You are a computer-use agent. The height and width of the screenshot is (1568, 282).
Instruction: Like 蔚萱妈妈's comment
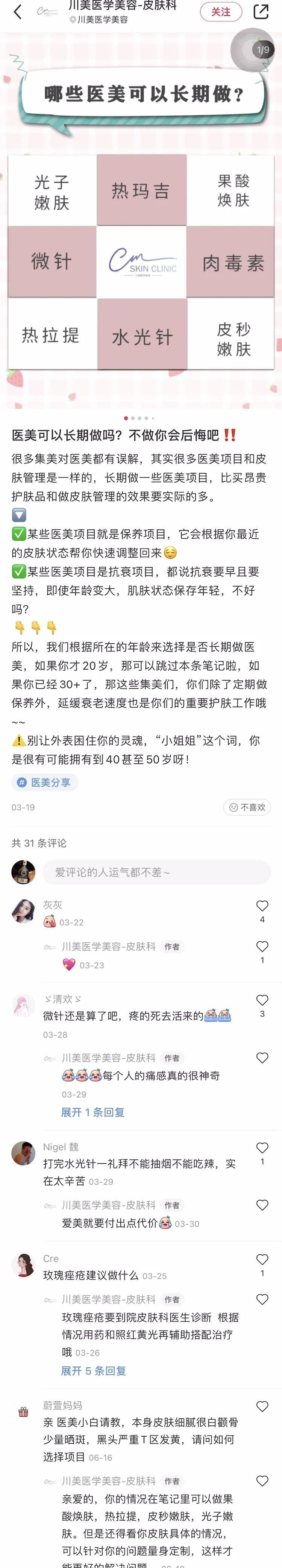[262, 1407]
